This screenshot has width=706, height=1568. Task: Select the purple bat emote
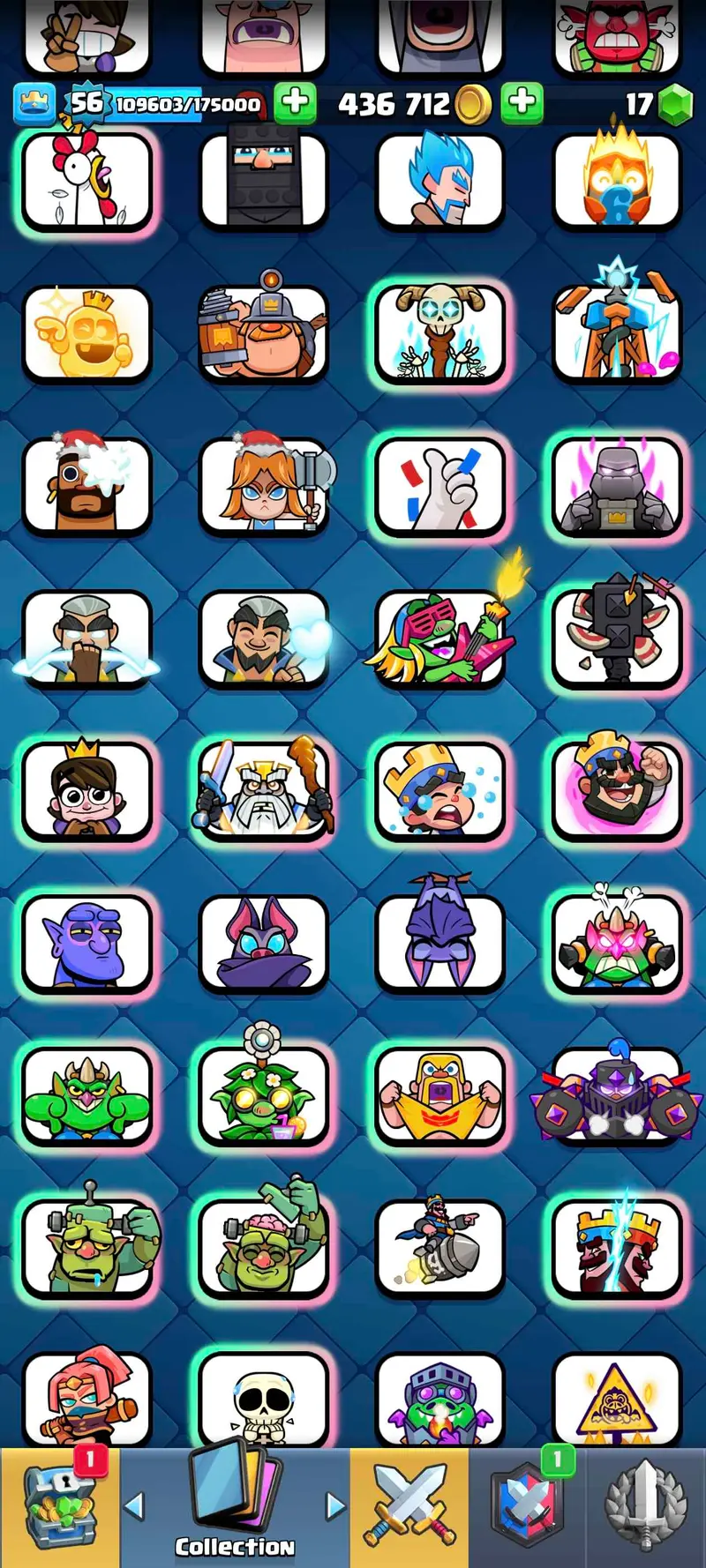coord(263,944)
